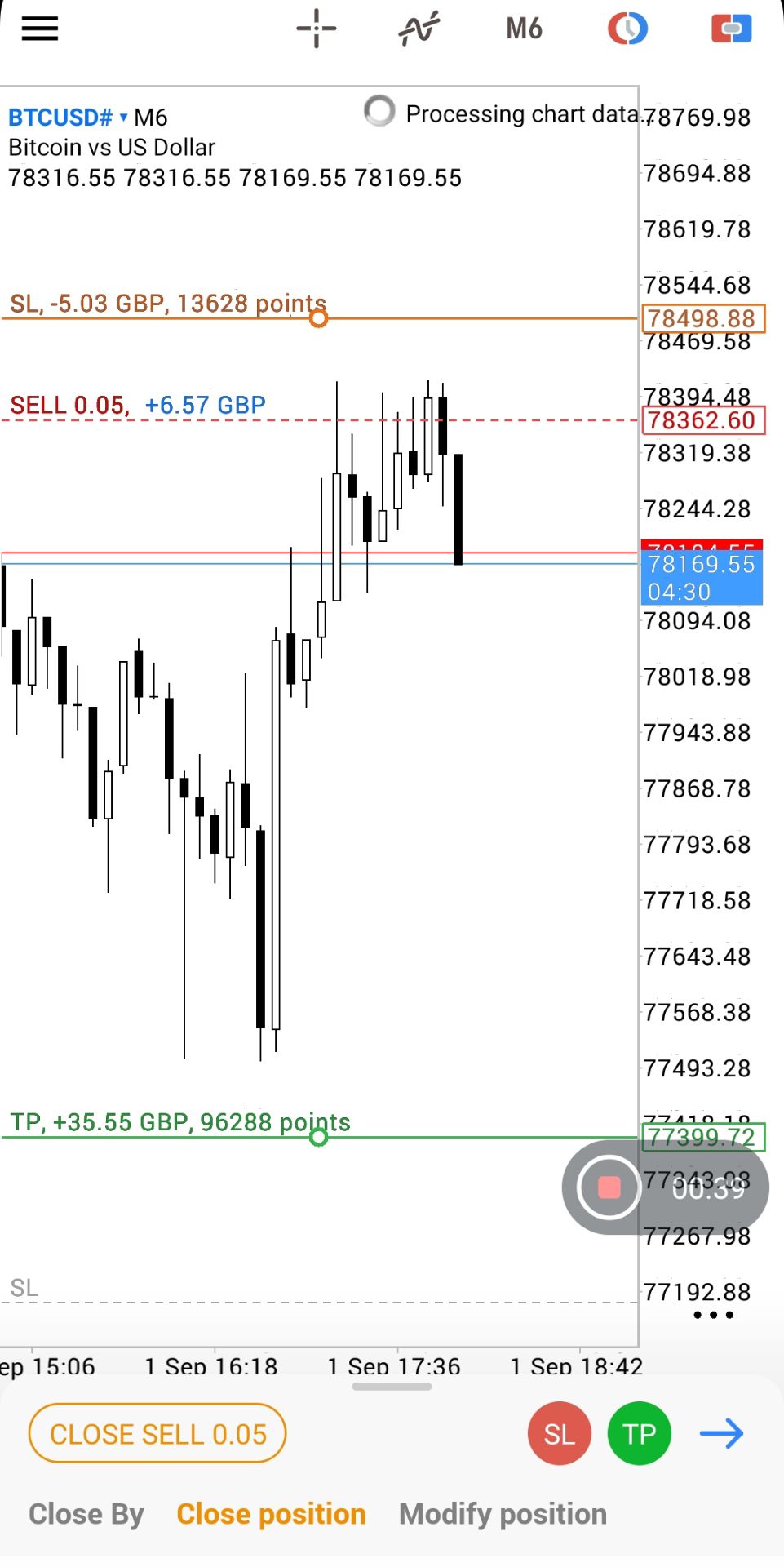The width and height of the screenshot is (784, 1567).
Task: Tap CLOSE SELL 0.05 button
Action: [x=157, y=1434]
